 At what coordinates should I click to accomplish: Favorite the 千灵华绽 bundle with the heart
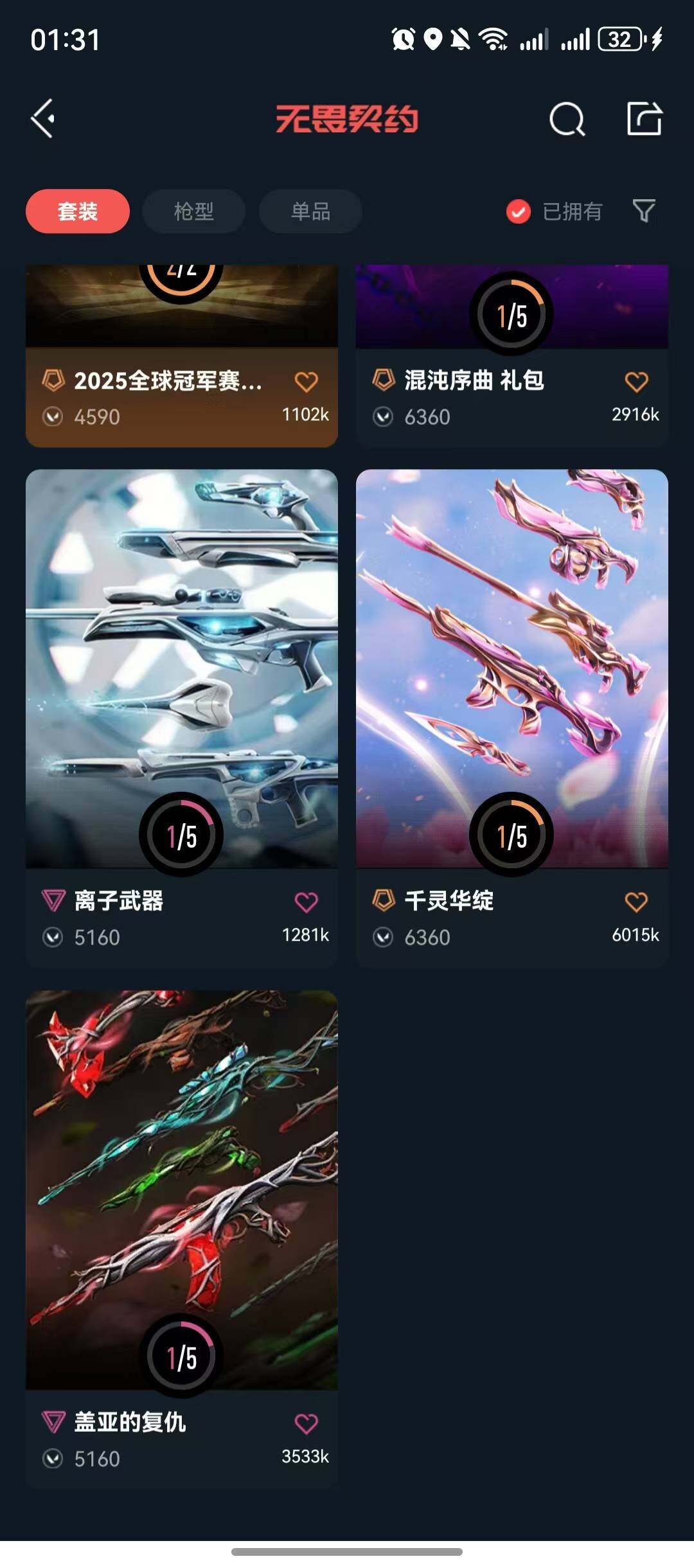[x=636, y=902]
